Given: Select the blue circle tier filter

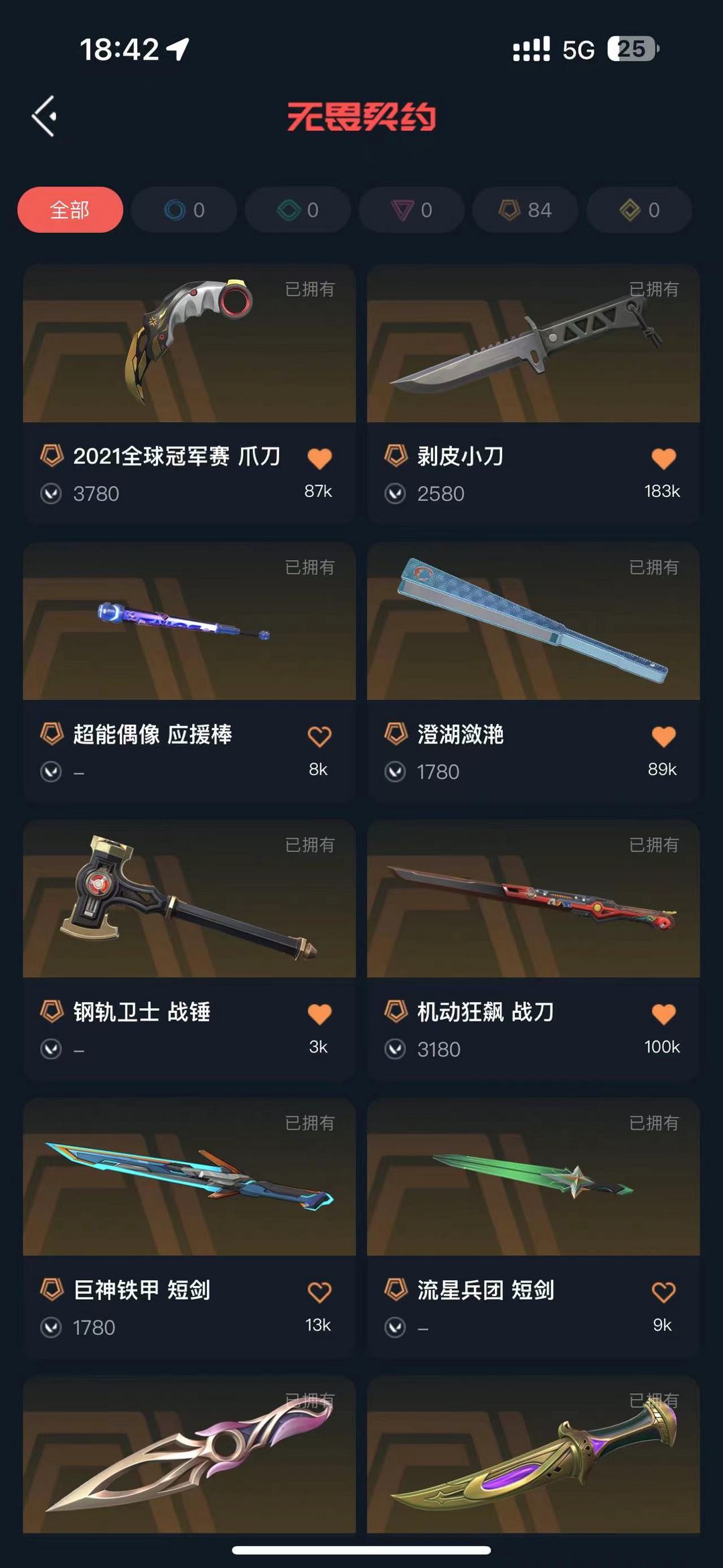Looking at the screenshot, I should click(184, 210).
